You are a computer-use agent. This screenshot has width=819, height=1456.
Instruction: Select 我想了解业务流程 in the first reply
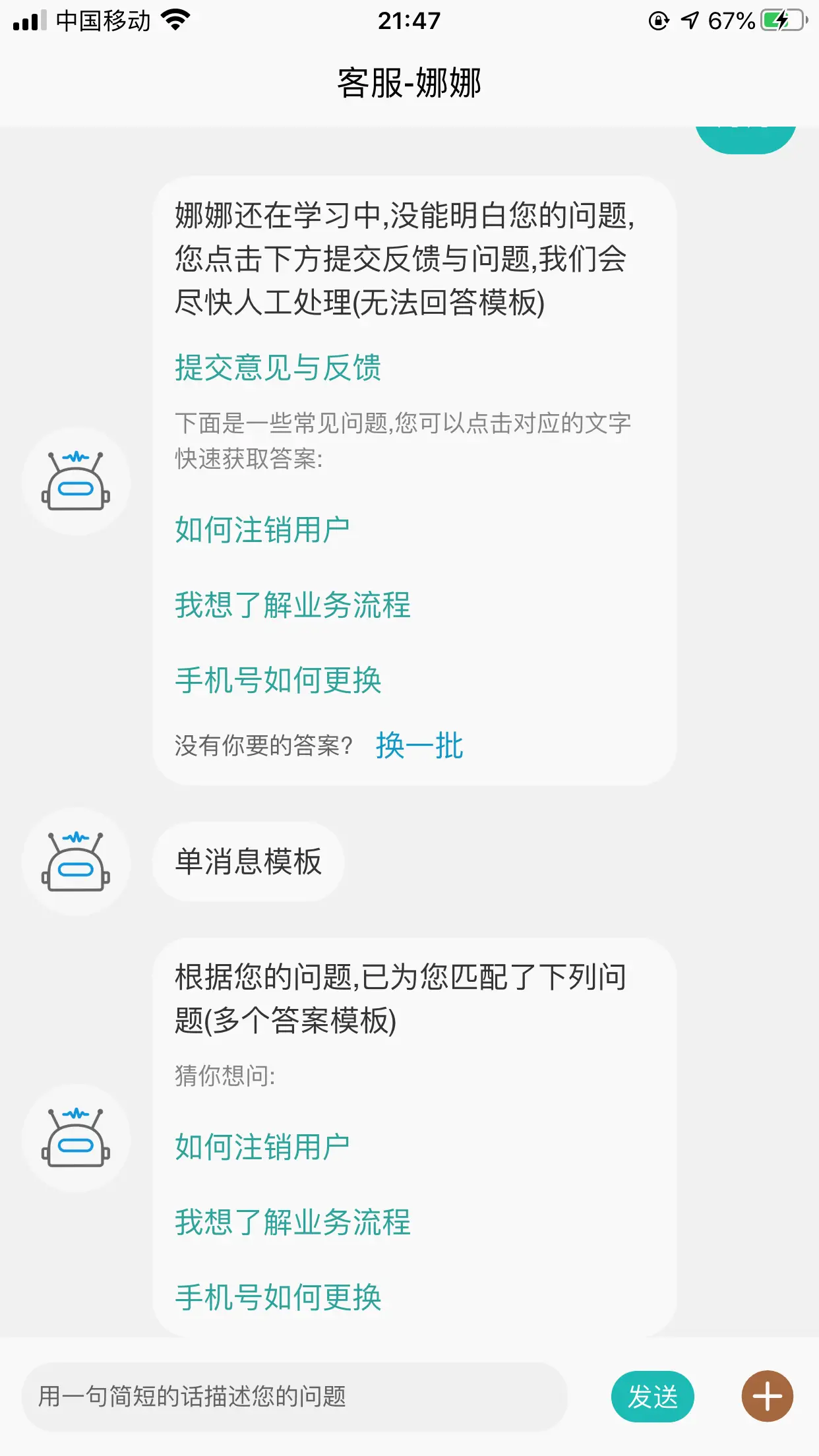coord(293,605)
